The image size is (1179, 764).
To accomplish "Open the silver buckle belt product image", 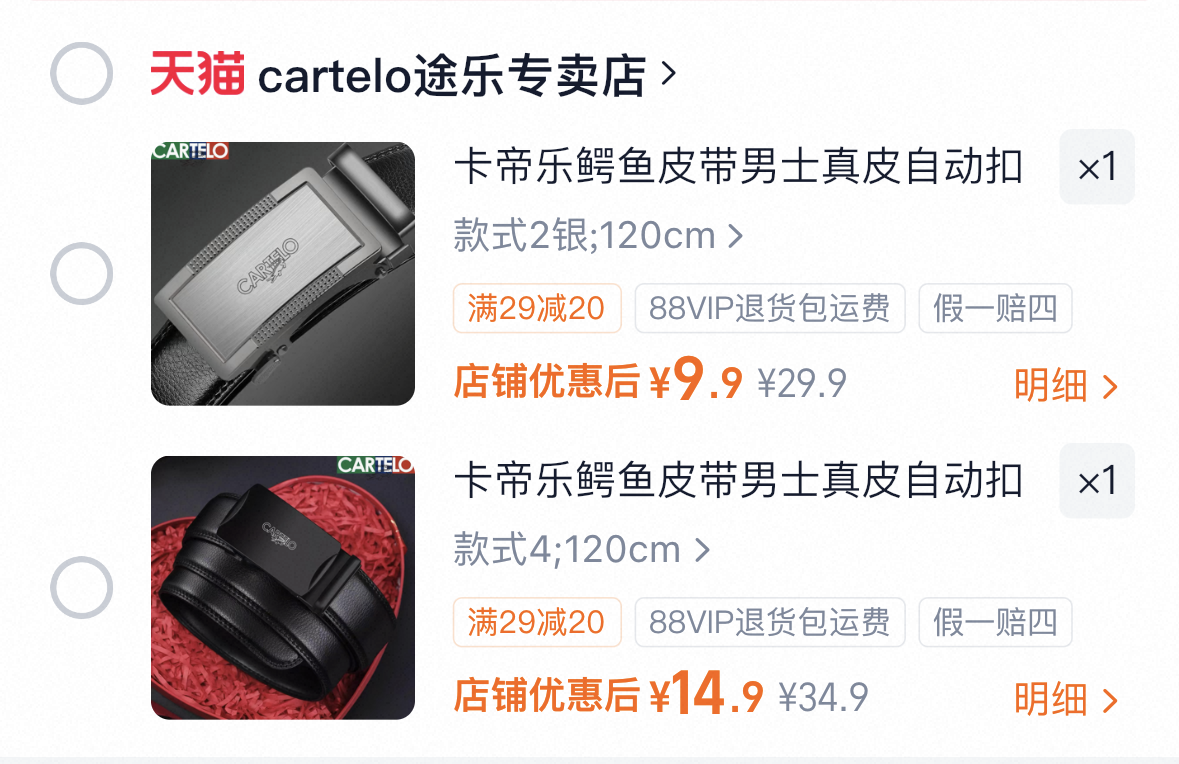I will click(283, 274).
